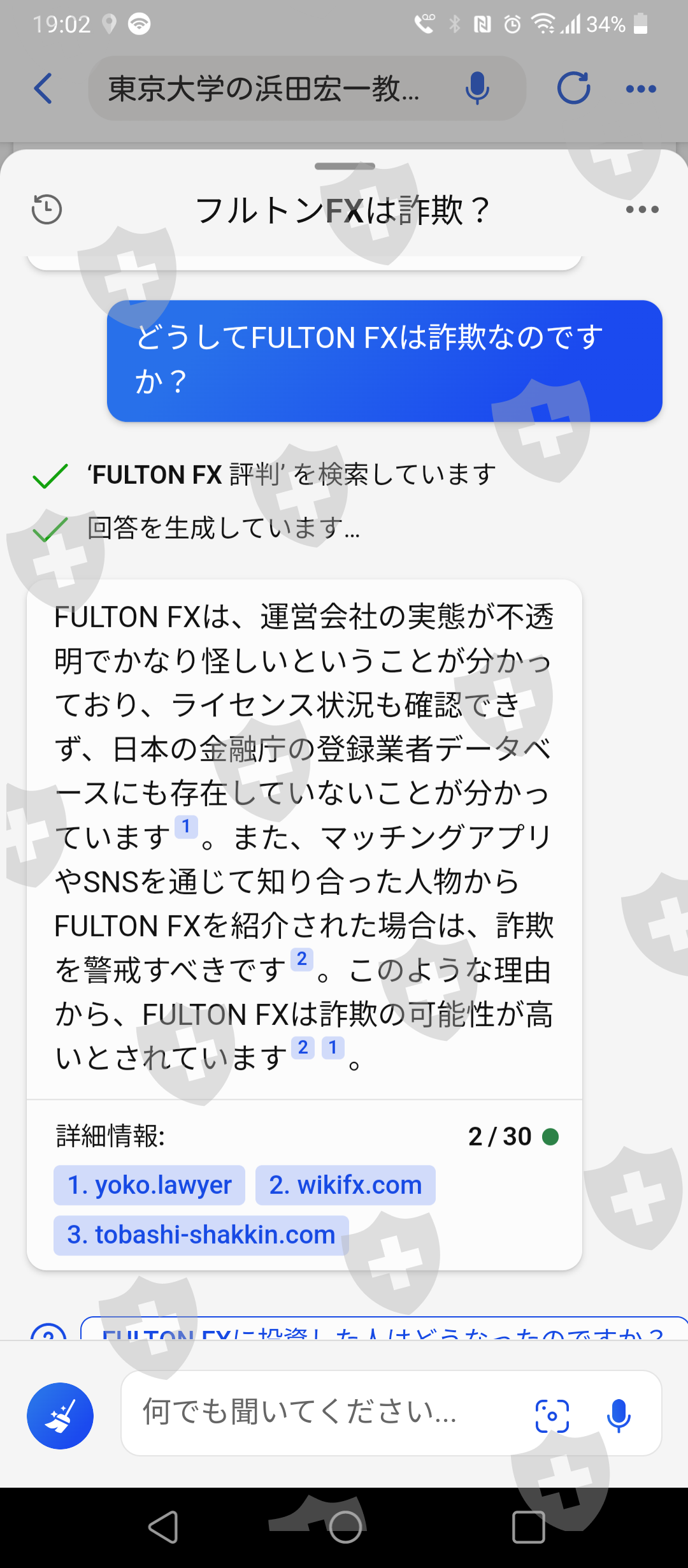The height and width of the screenshot is (1568, 688).
Task: Select suggested question about FULTON FXに投資した人
Action: [383, 1329]
